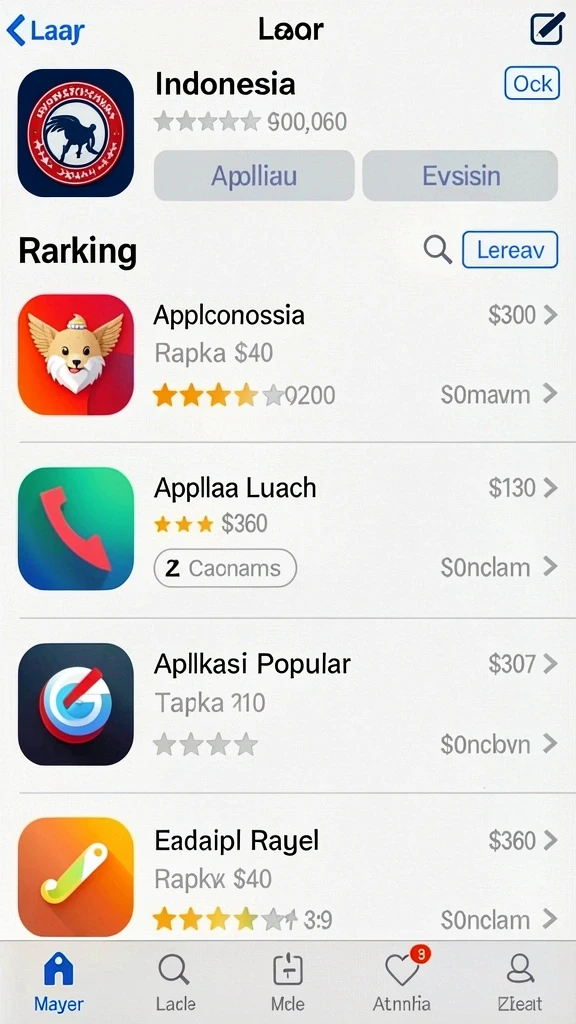576x1024 pixels.
Task: Open the $130 chevron for Appllaa Luach
Action: [x=523, y=488]
